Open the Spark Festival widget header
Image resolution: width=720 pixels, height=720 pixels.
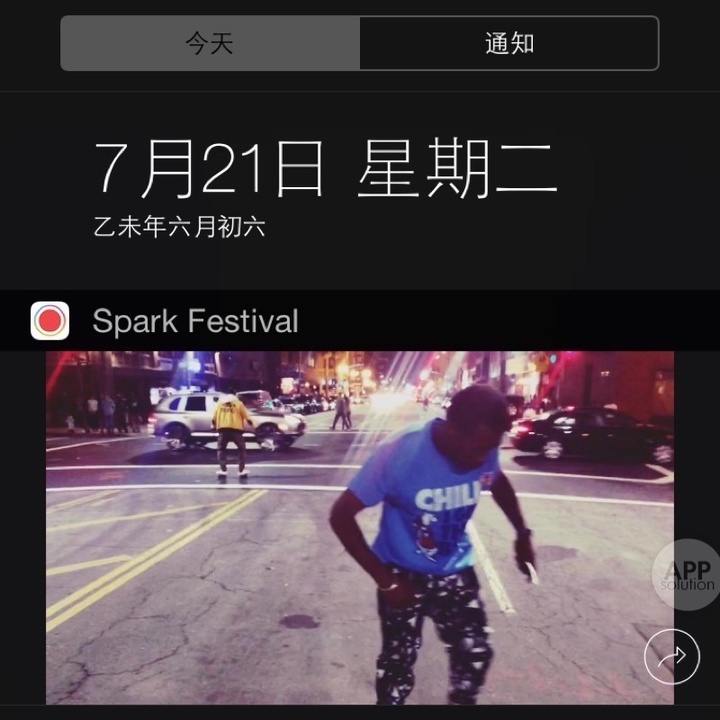195,321
